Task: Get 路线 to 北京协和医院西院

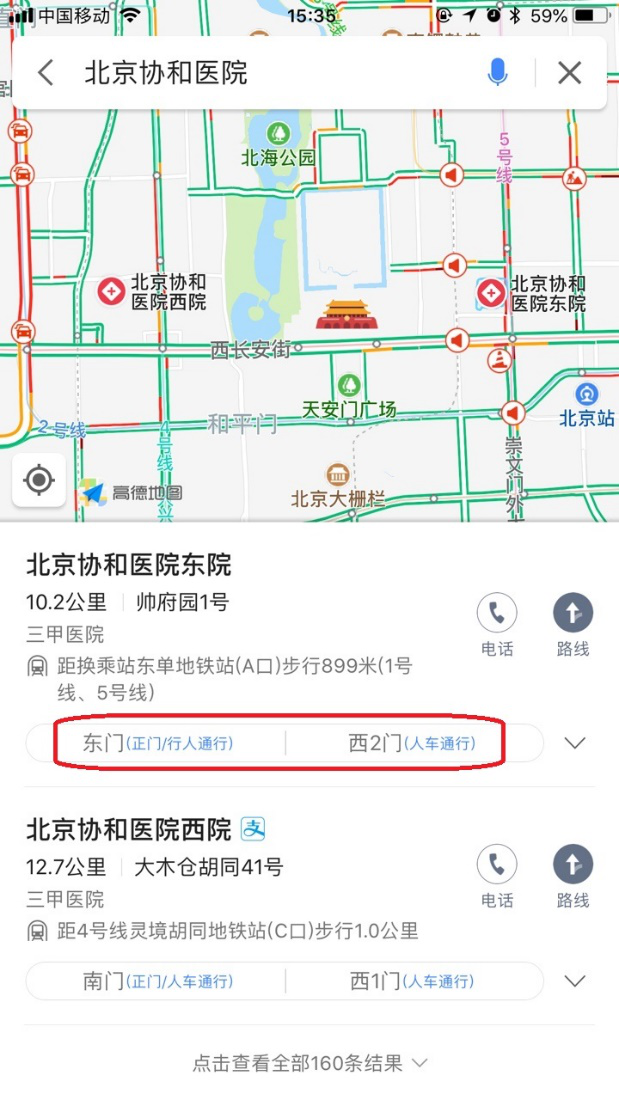Action: 573,875
